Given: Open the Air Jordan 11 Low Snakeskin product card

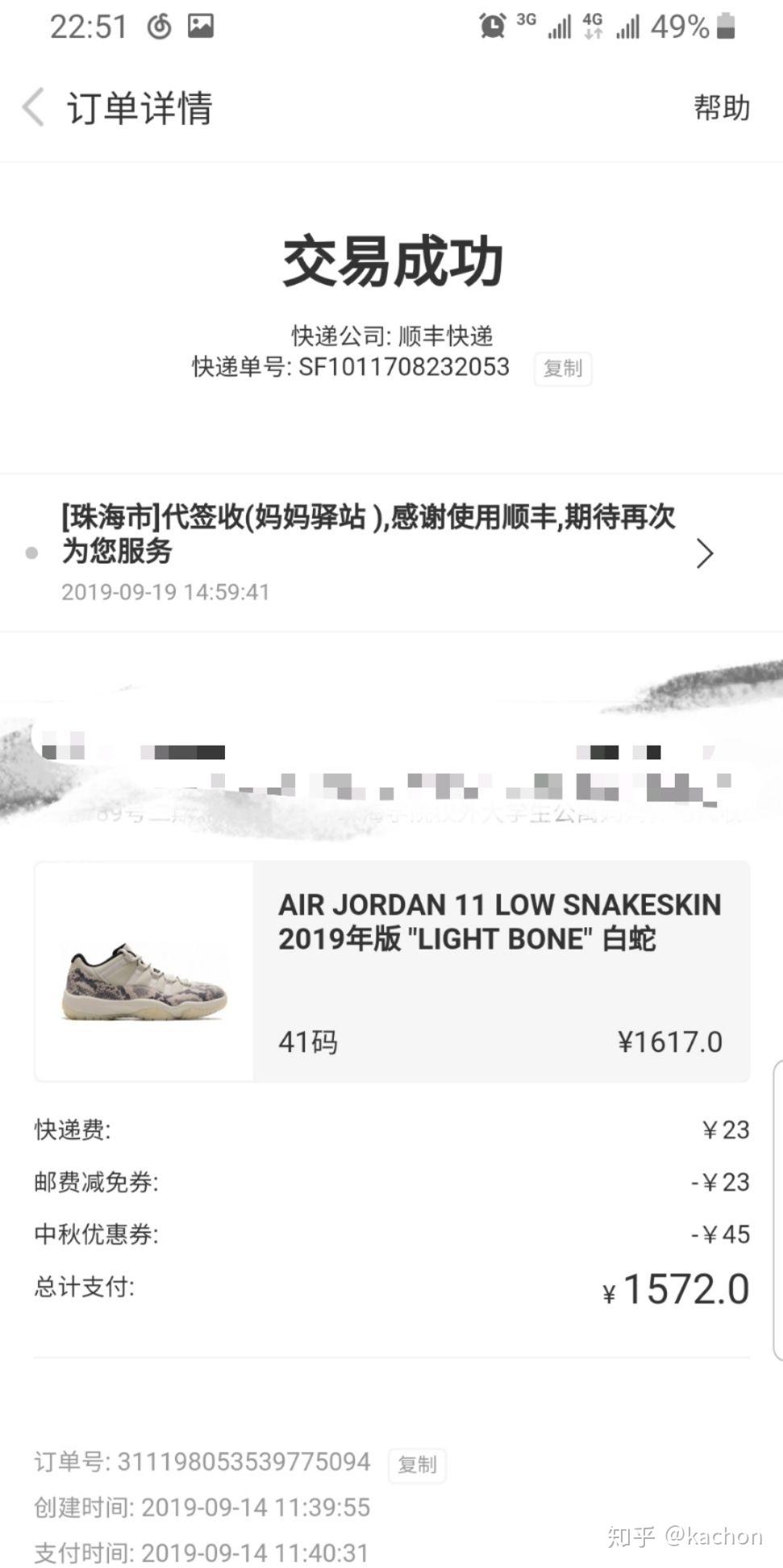Looking at the screenshot, I should coord(392,971).
